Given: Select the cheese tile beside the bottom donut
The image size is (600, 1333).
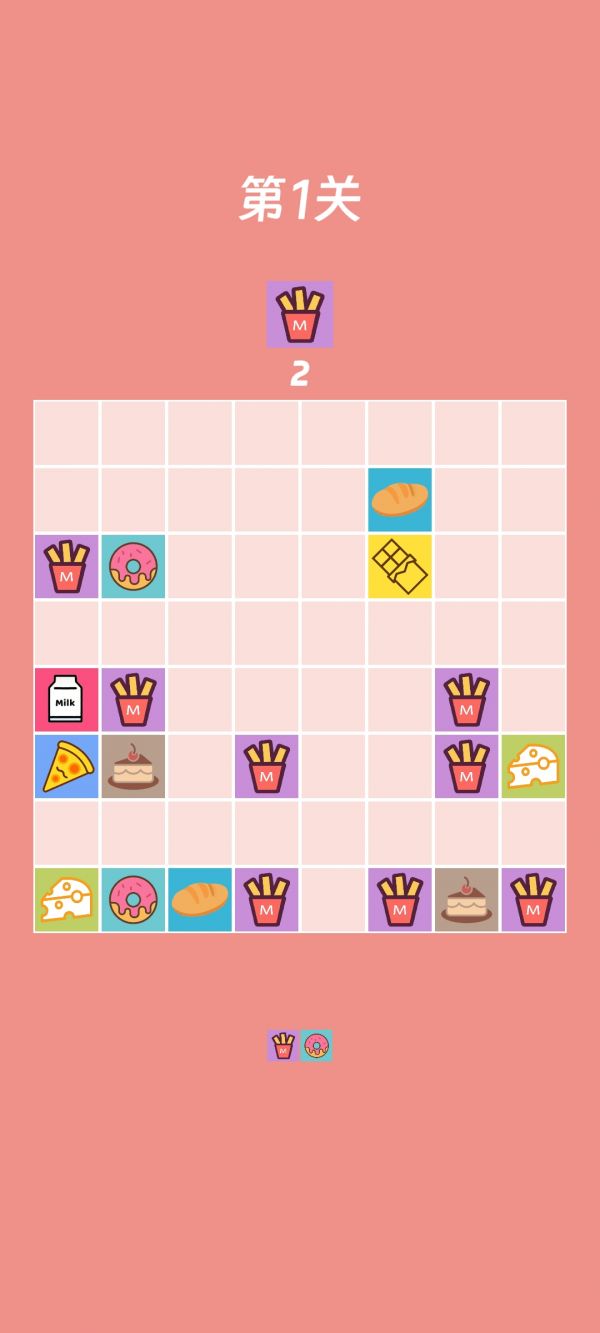Looking at the screenshot, I should coord(66,899).
